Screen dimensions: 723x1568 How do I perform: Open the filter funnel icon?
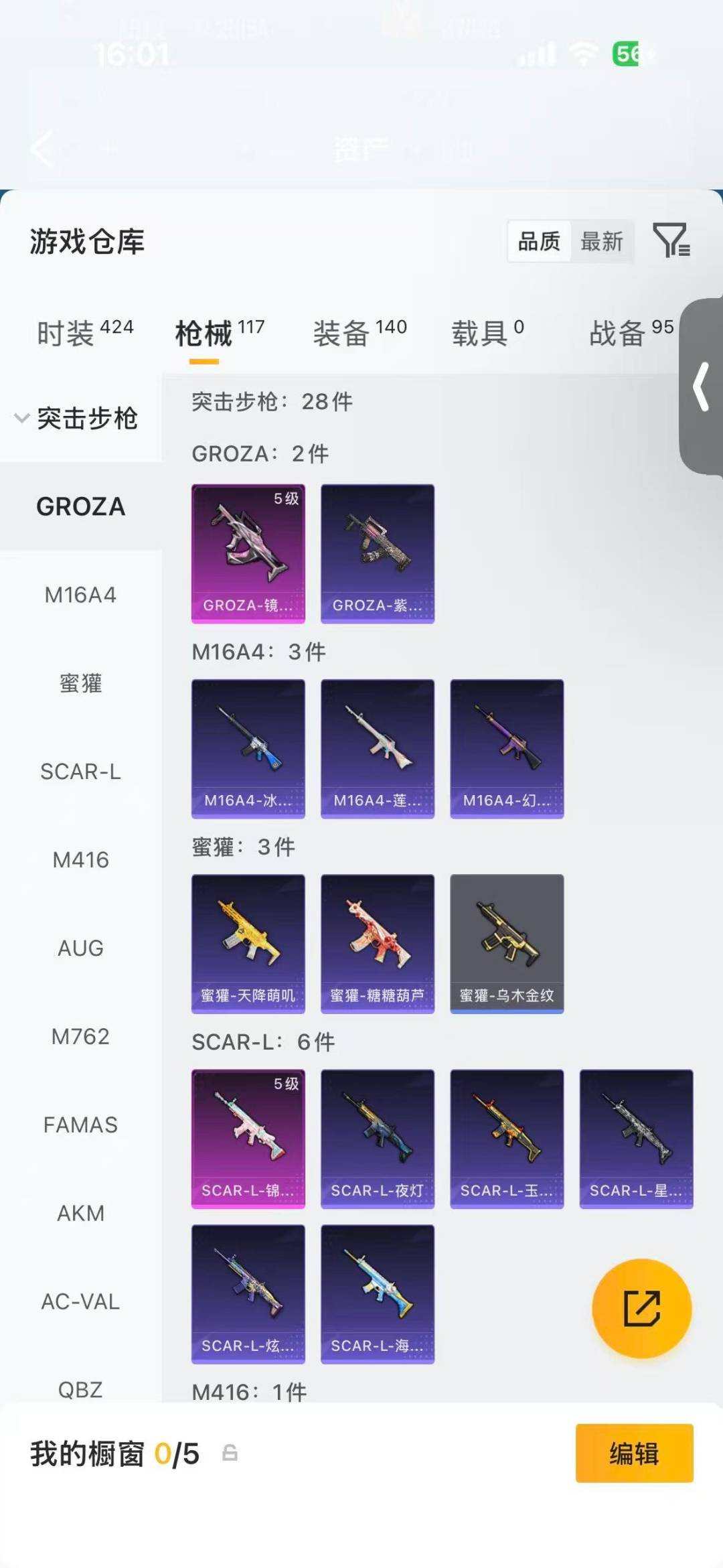tap(671, 240)
